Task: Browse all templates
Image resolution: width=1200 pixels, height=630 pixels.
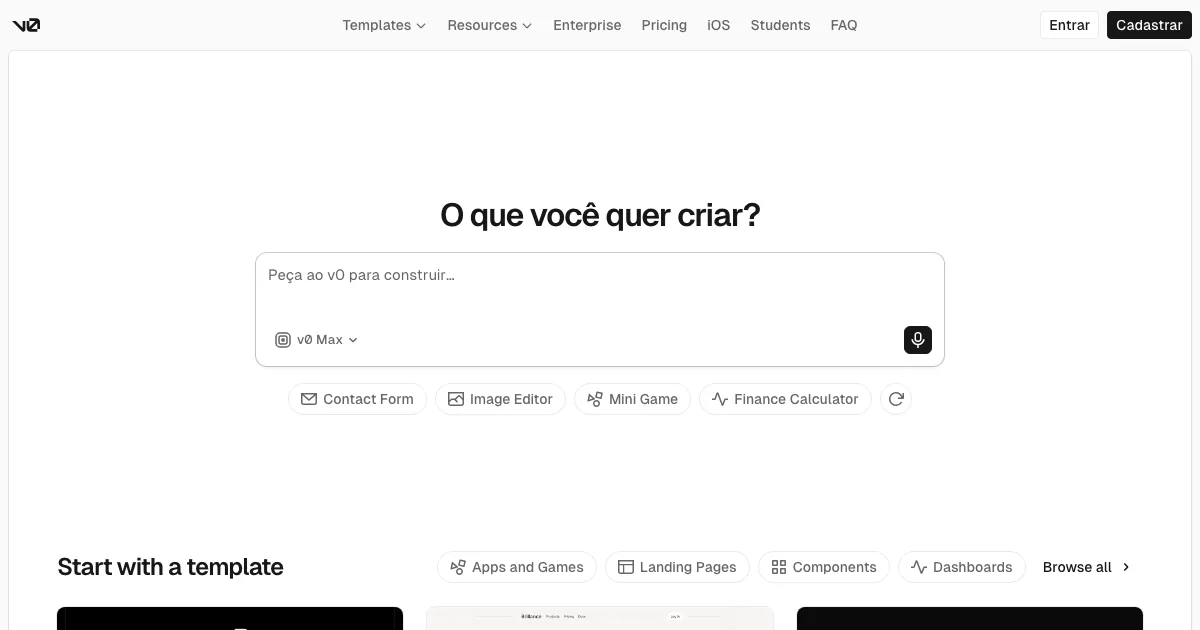Action: pos(1086,567)
